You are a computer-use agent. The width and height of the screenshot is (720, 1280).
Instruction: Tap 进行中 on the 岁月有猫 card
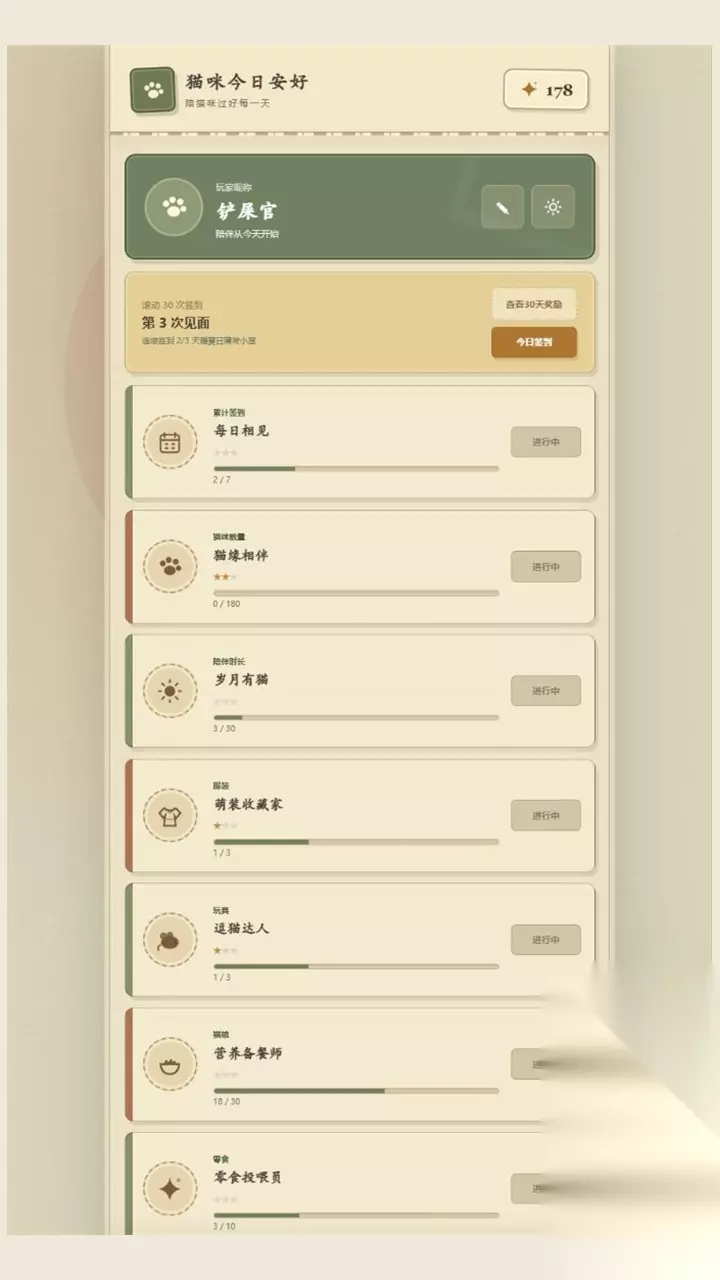[546, 691]
